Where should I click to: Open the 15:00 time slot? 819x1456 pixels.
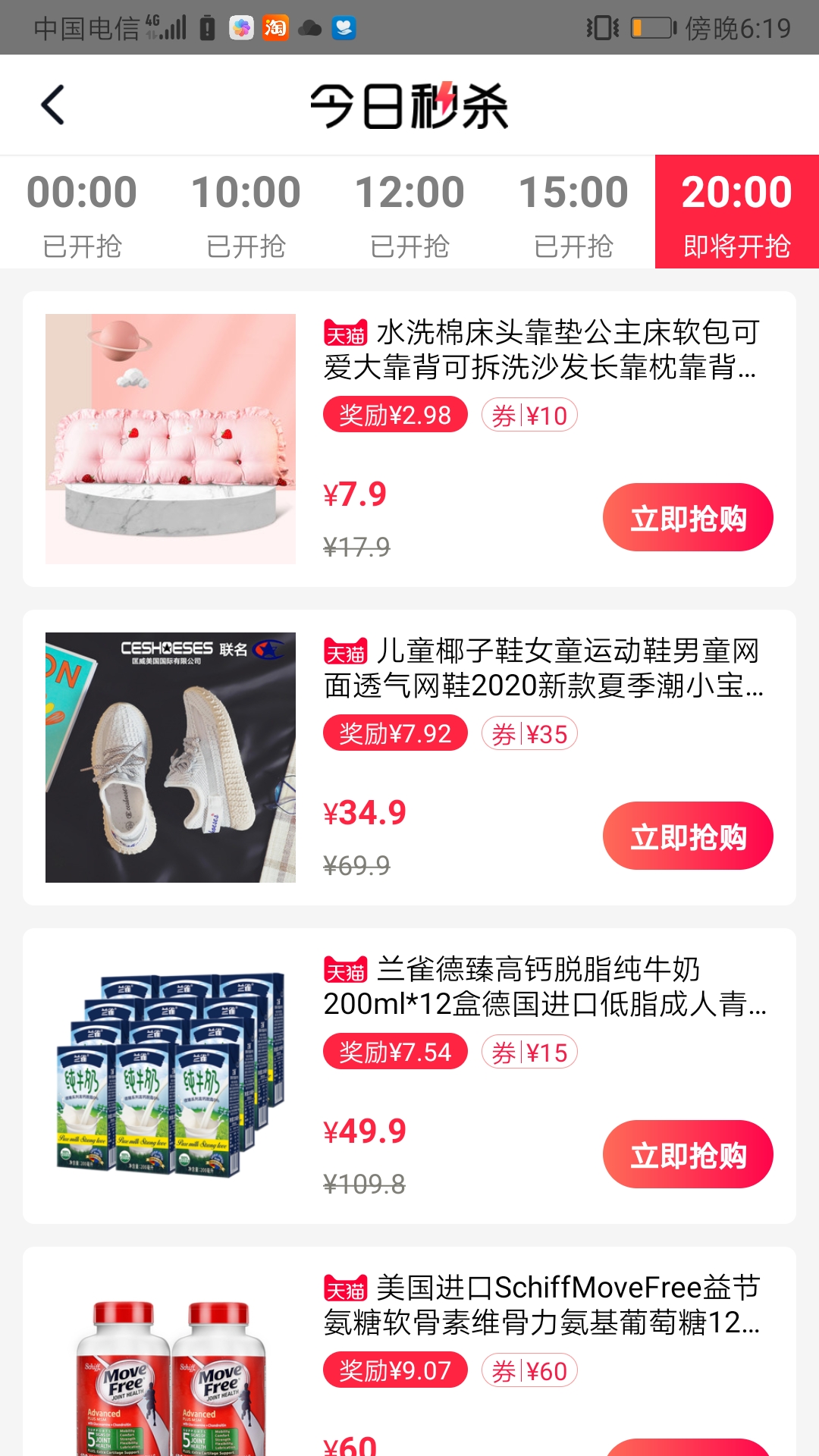pyautogui.click(x=573, y=212)
